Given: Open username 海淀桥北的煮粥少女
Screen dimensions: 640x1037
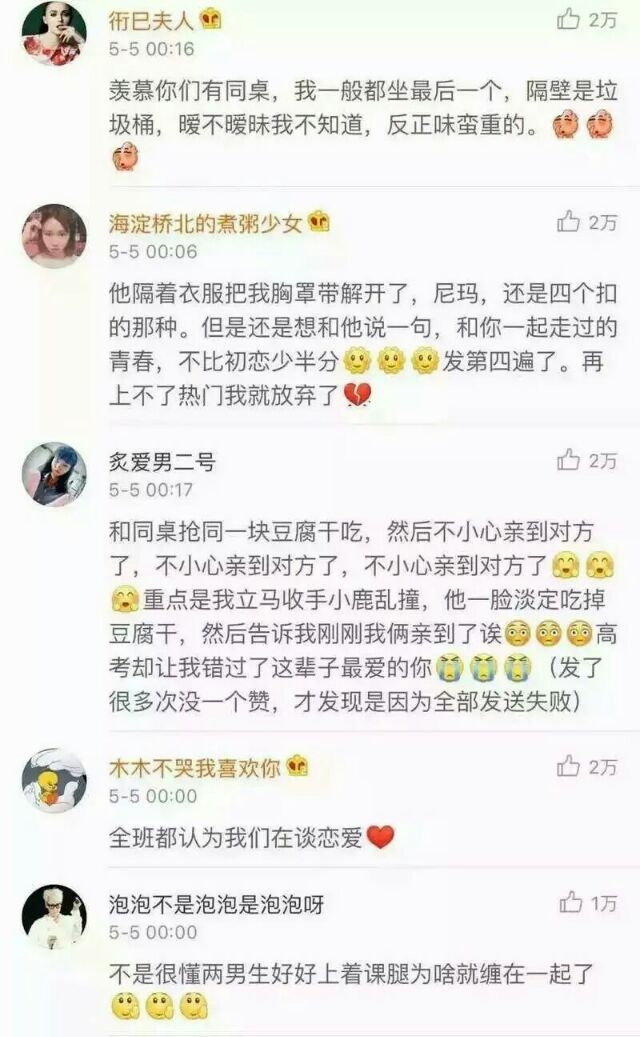Looking at the screenshot, I should (205, 224).
